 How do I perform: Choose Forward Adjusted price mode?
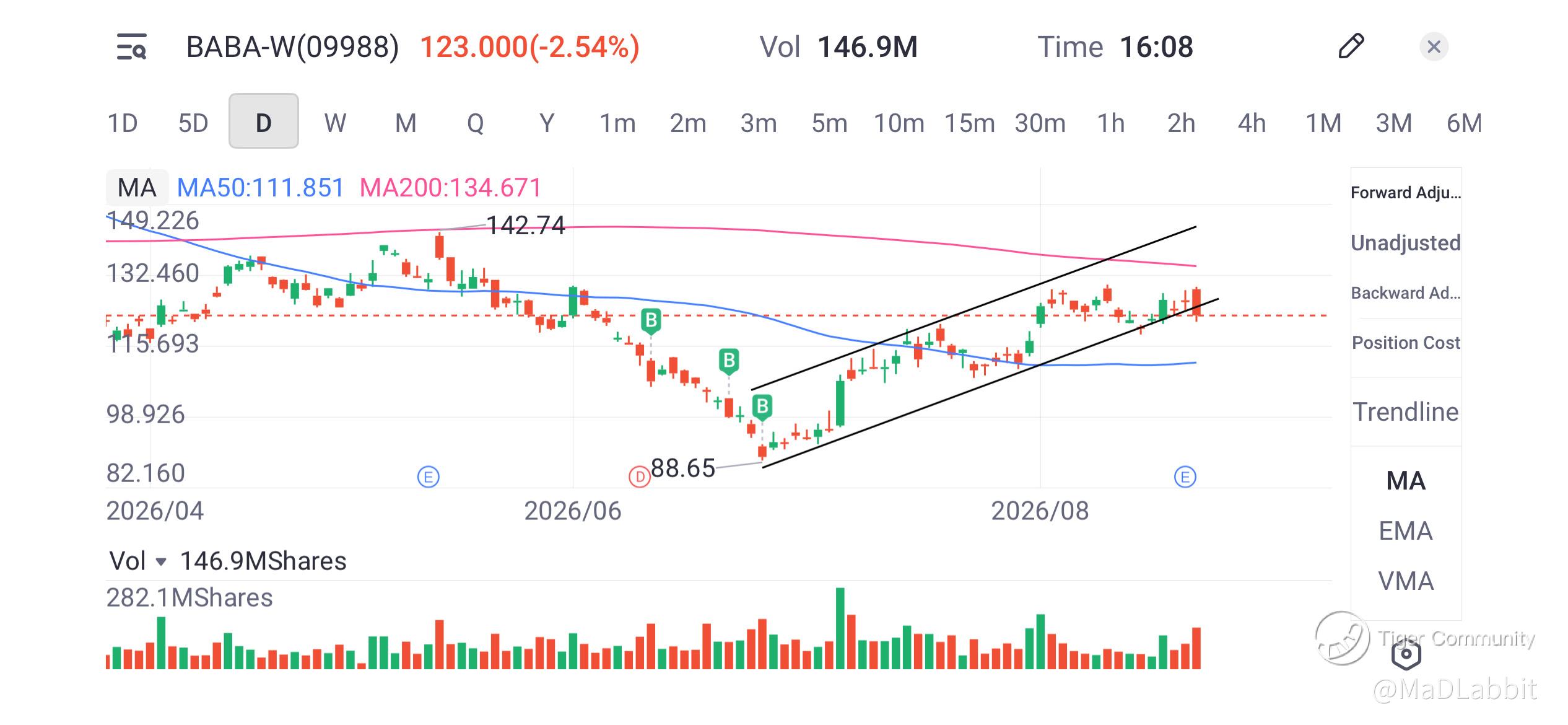(x=1406, y=193)
